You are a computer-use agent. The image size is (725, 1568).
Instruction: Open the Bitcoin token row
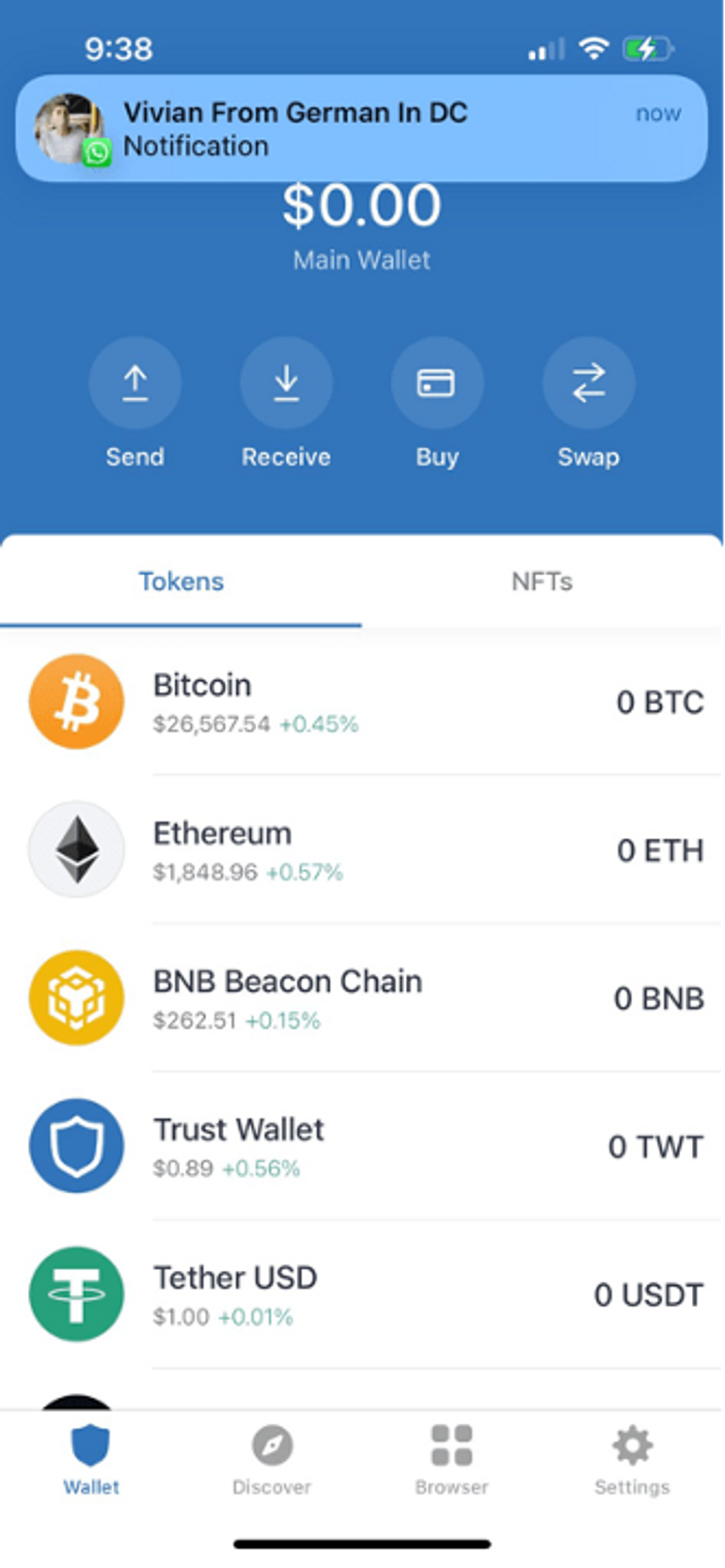click(366, 702)
